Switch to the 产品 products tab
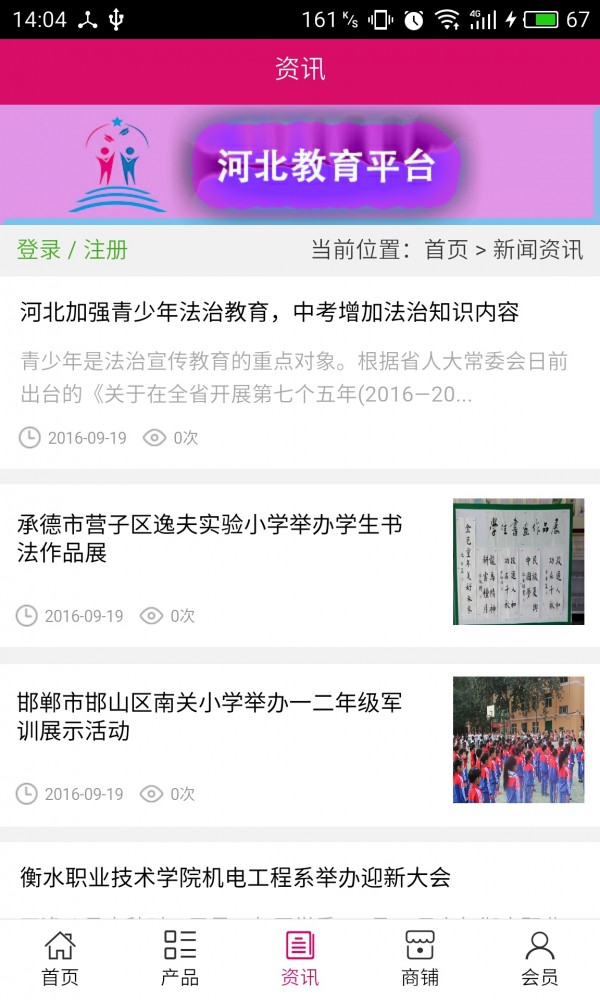Screen dimensions: 600x1000 (x=180, y=958)
